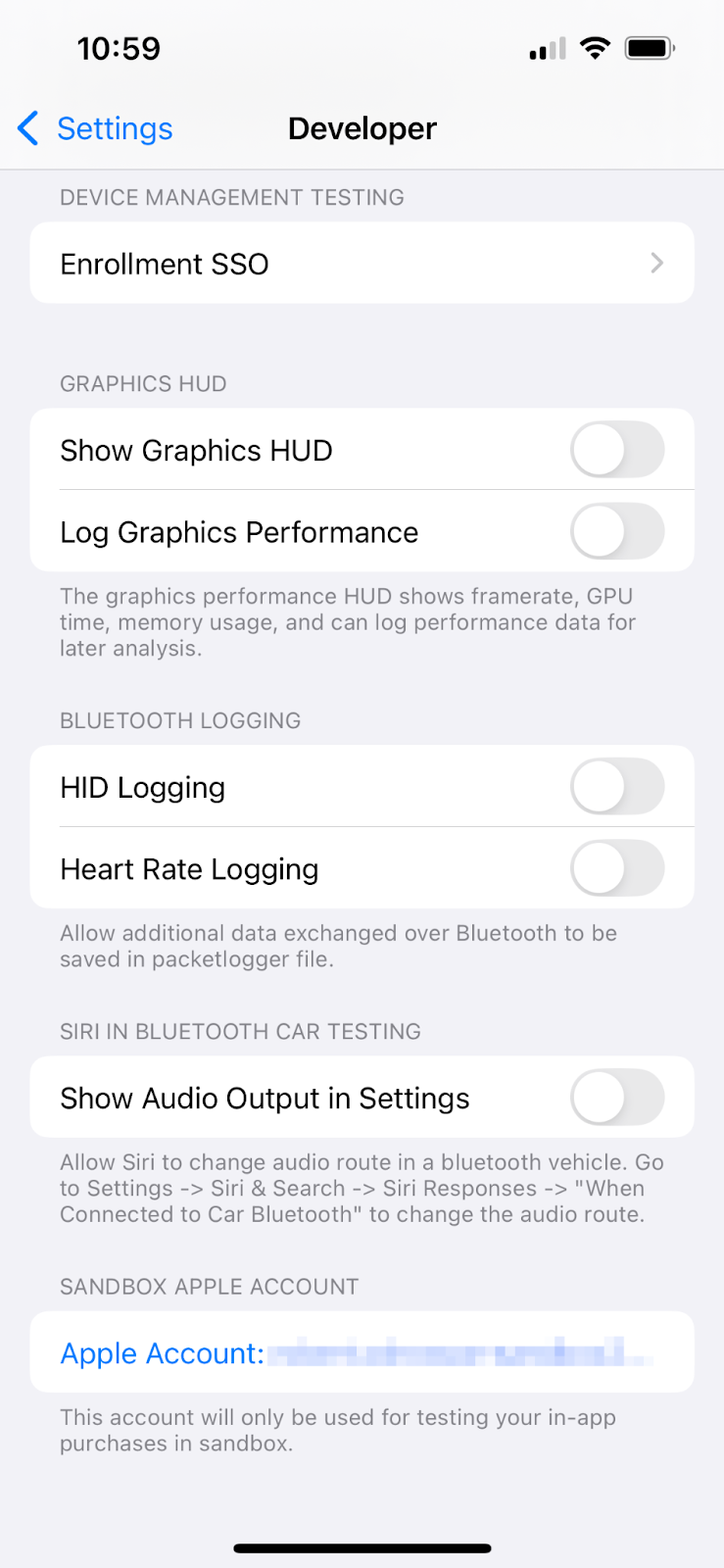Viewport: 724px width, 1568px height.
Task: Enable Show Graphics HUD
Action: point(617,450)
